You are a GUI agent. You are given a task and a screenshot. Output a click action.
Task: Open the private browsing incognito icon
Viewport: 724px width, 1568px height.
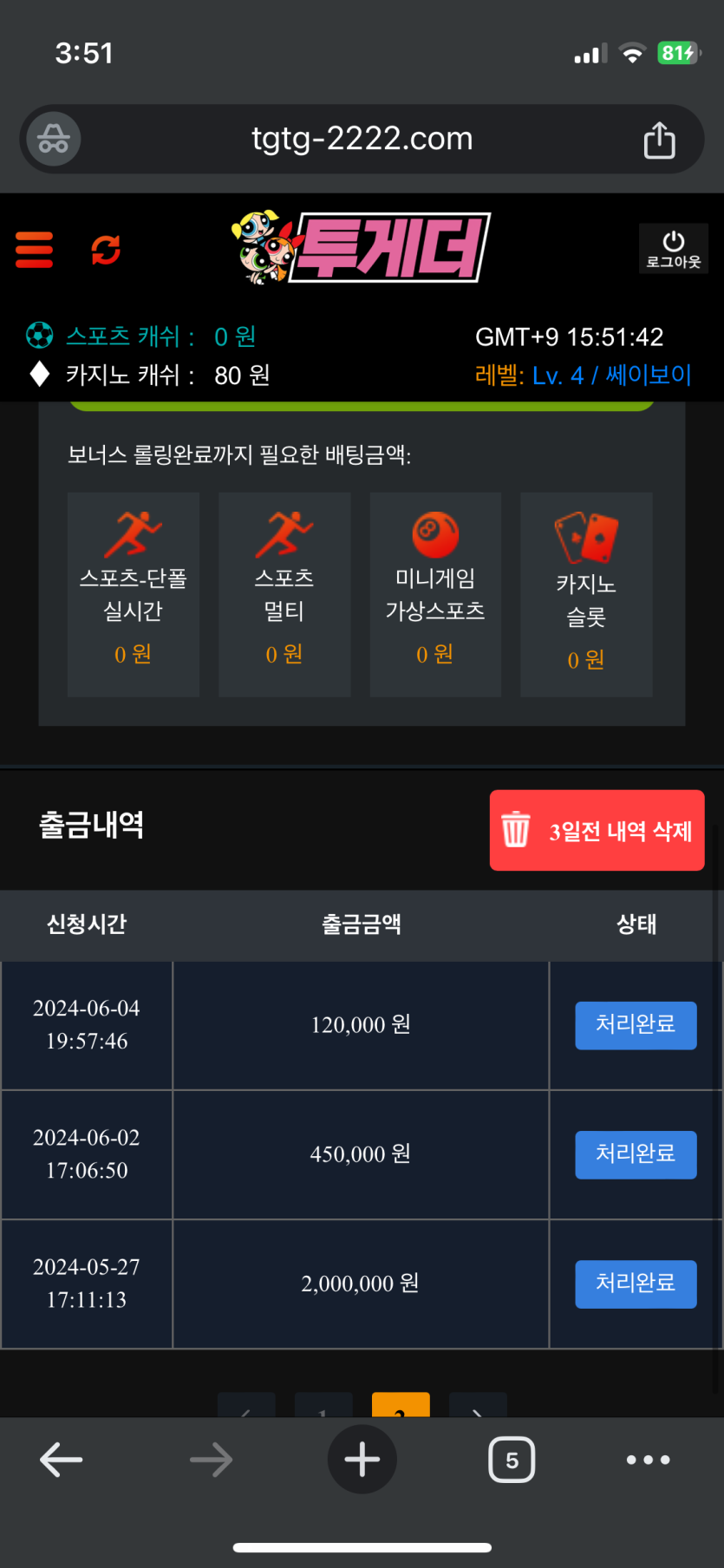click(54, 139)
